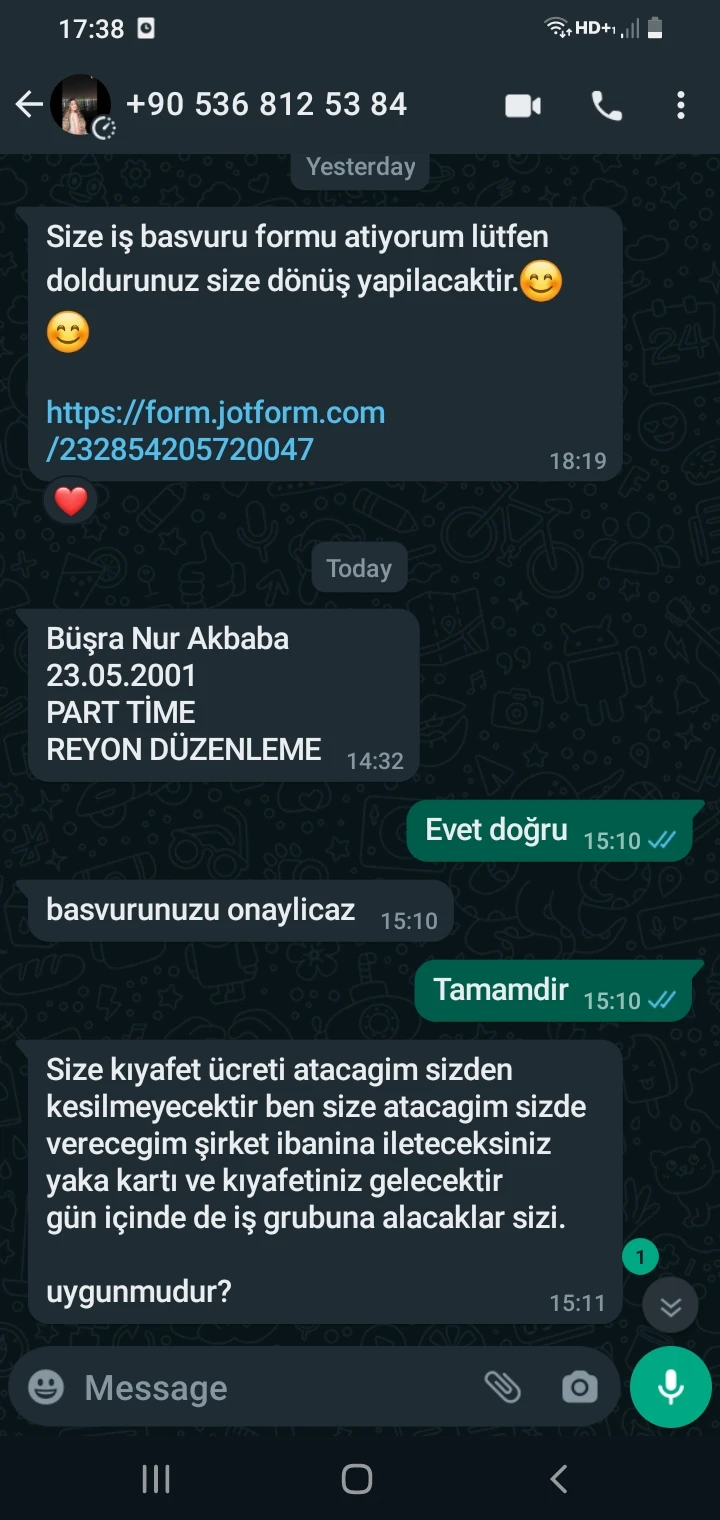Open the emoji picker in the message bar

tap(45, 1387)
